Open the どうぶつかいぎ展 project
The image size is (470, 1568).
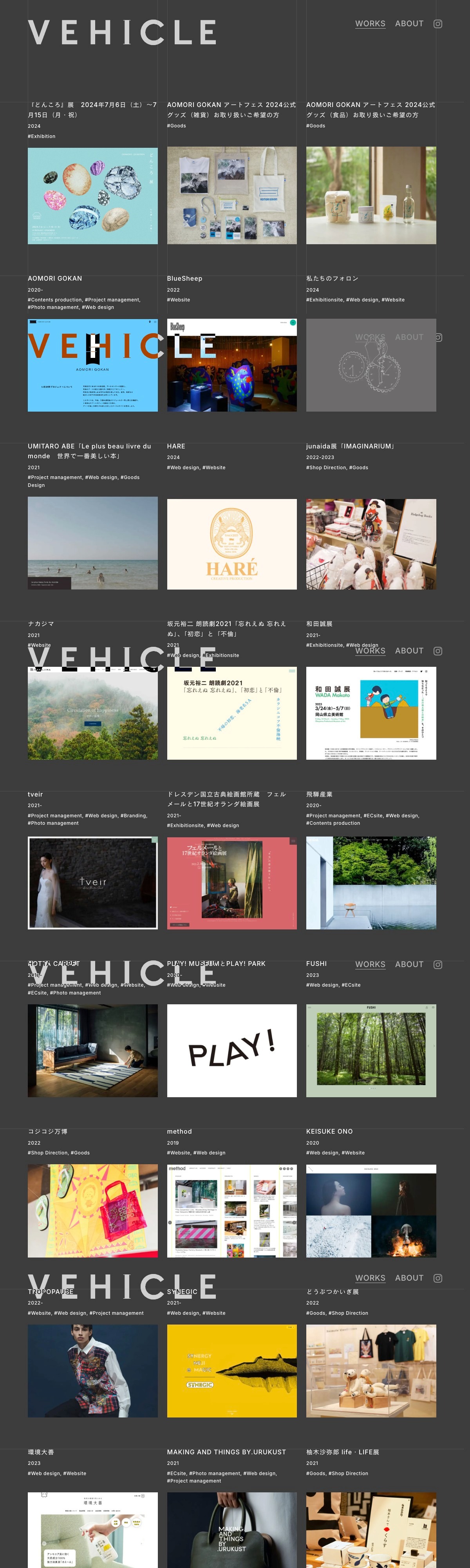[x=370, y=1371]
